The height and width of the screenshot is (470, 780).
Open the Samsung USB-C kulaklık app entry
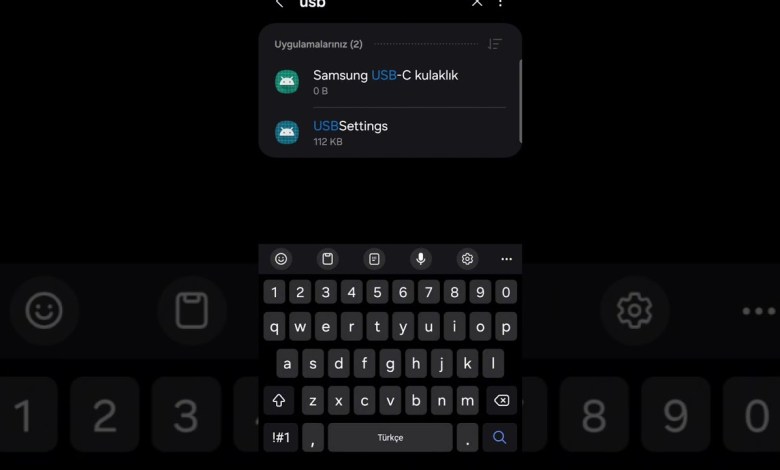[385, 82]
